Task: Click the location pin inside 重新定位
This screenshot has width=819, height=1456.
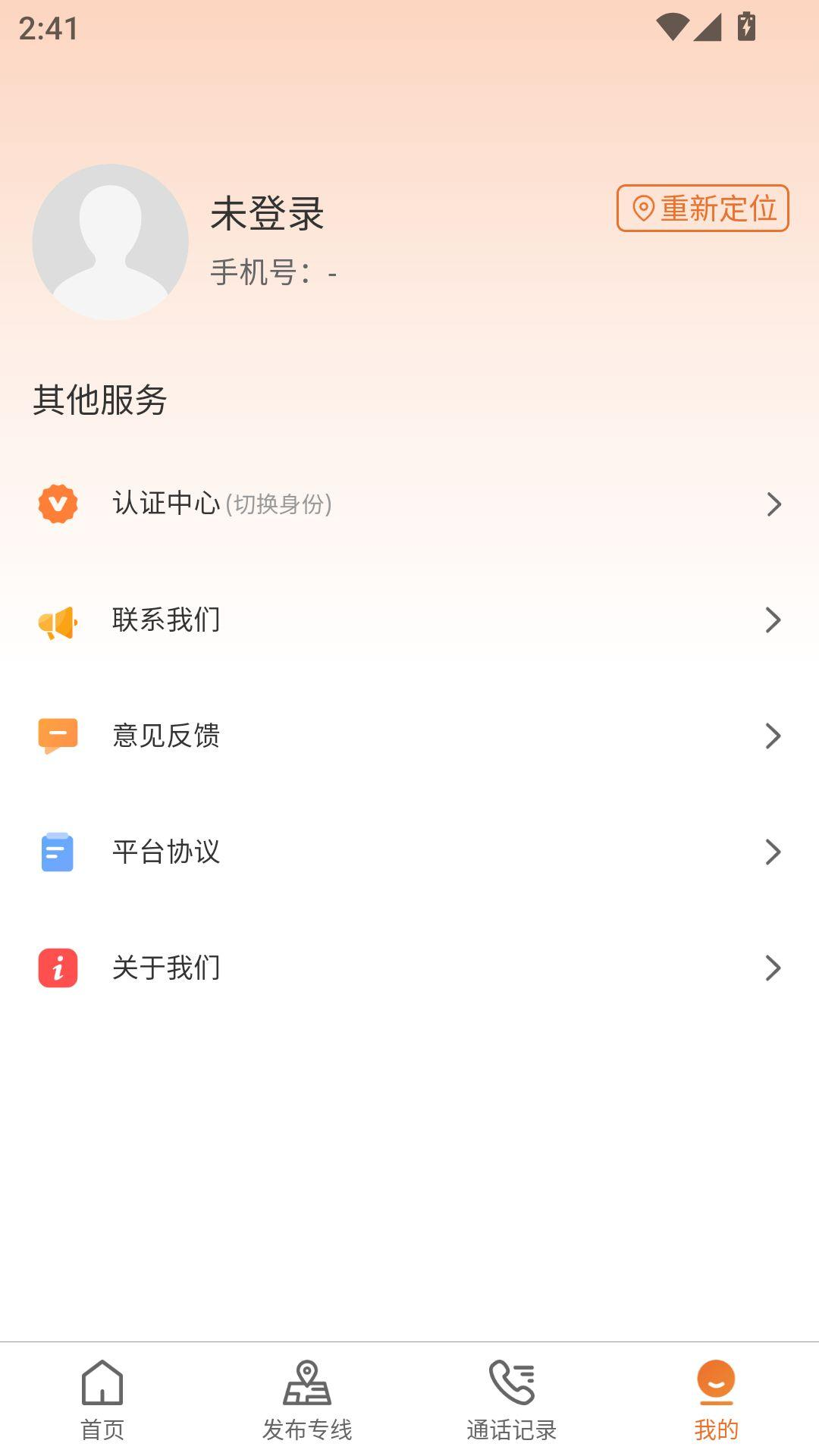Action: (x=643, y=209)
